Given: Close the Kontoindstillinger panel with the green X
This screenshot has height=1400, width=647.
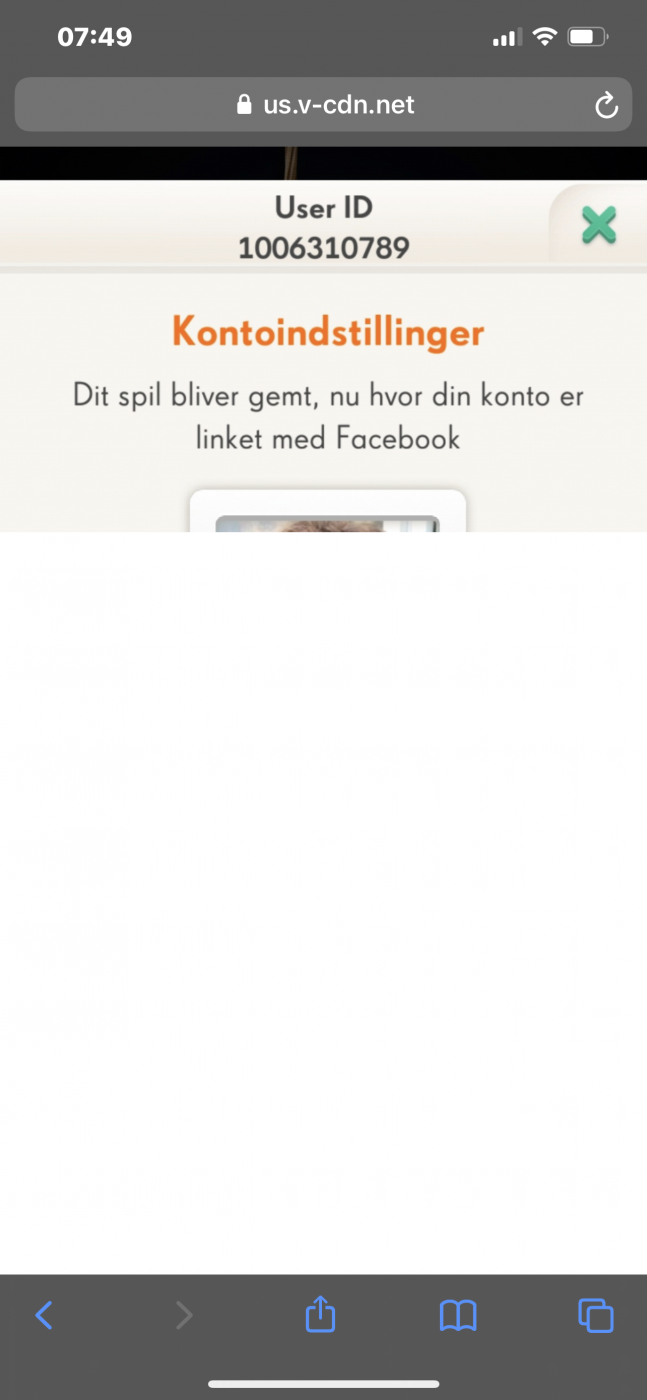Looking at the screenshot, I should coord(598,225).
